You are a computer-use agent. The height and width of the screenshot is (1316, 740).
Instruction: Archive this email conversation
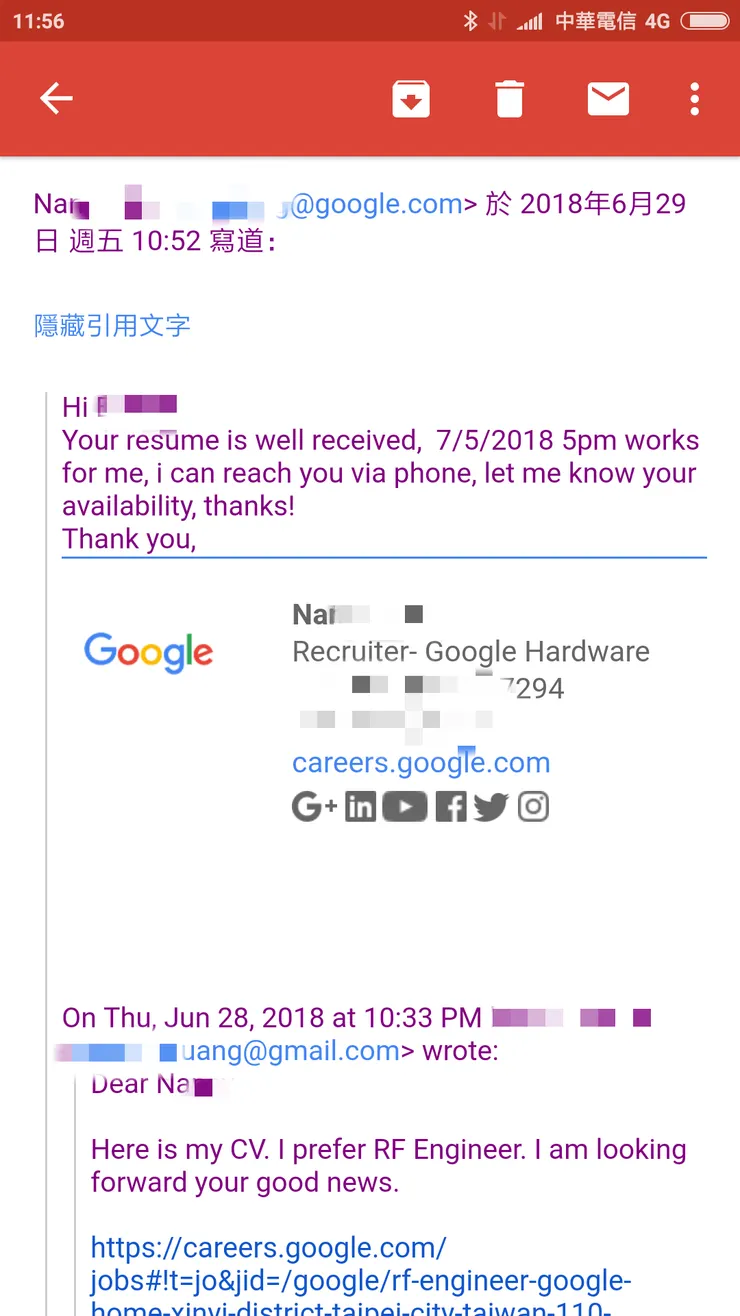click(x=410, y=98)
